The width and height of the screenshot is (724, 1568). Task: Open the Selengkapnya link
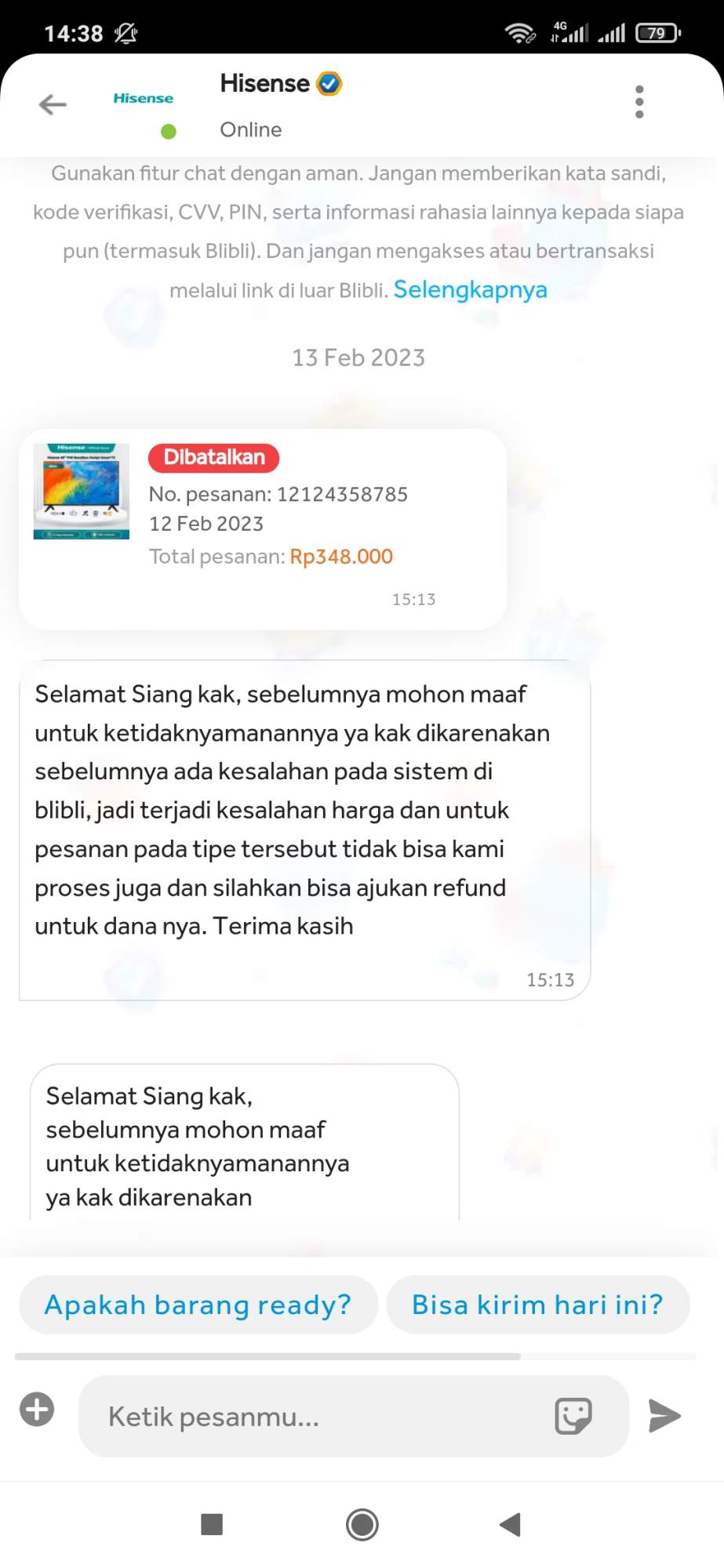[x=470, y=289]
